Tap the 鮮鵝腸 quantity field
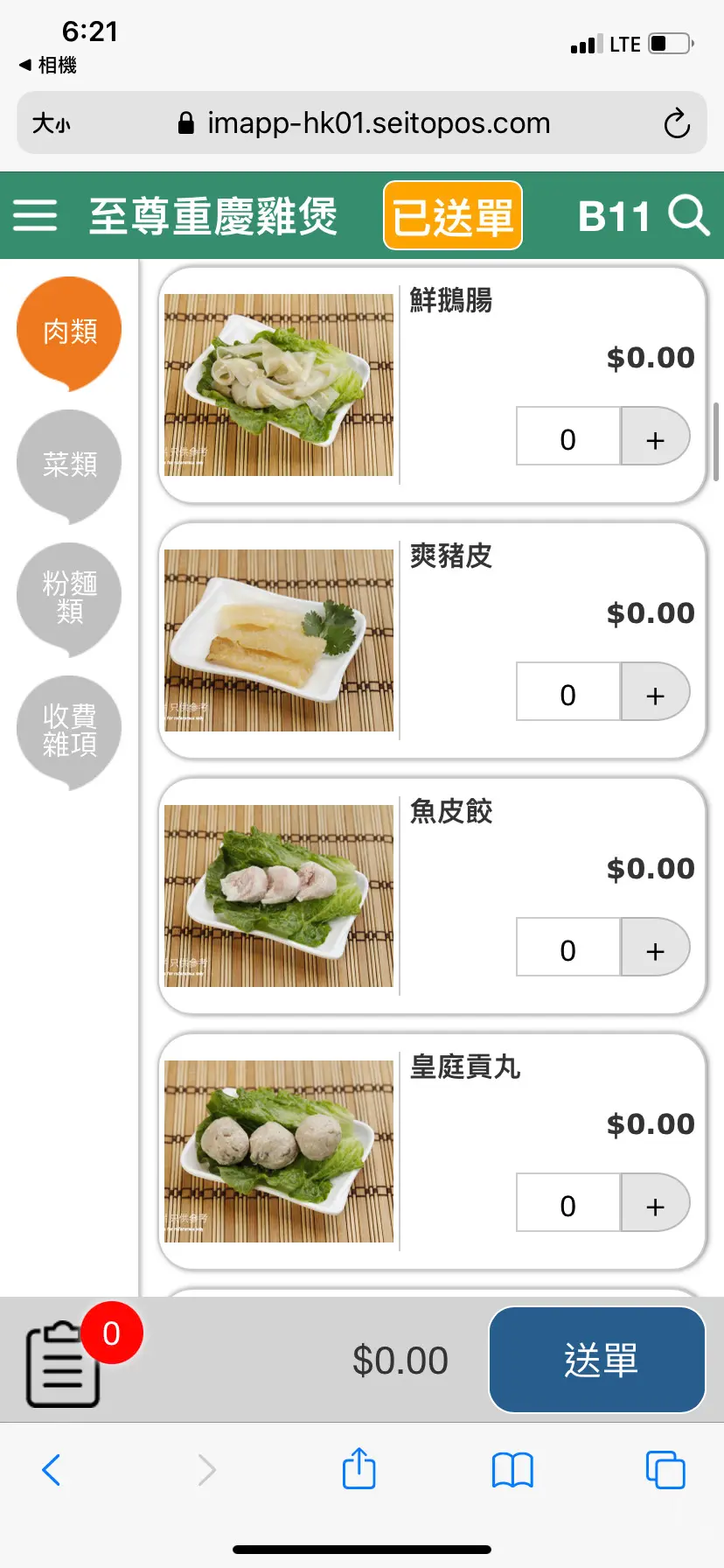Screen dimensions: 724x1568 coord(568,437)
